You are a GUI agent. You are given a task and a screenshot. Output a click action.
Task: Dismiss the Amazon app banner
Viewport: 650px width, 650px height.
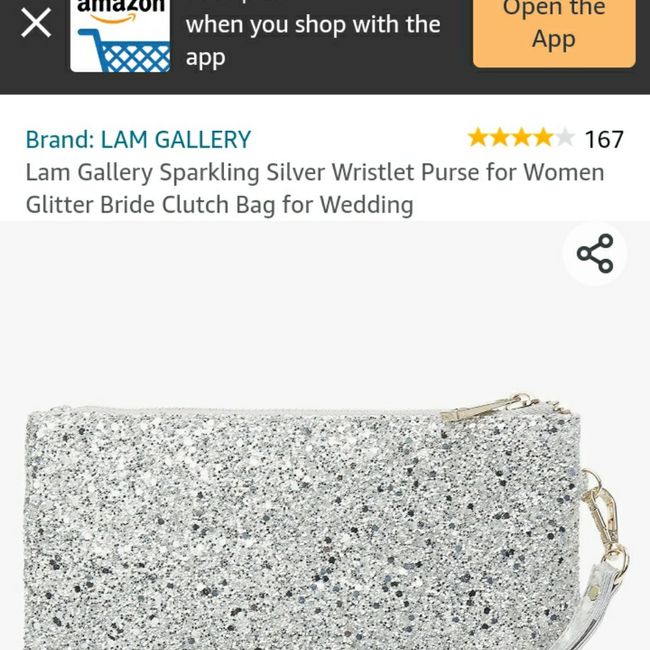tap(36, 23)
